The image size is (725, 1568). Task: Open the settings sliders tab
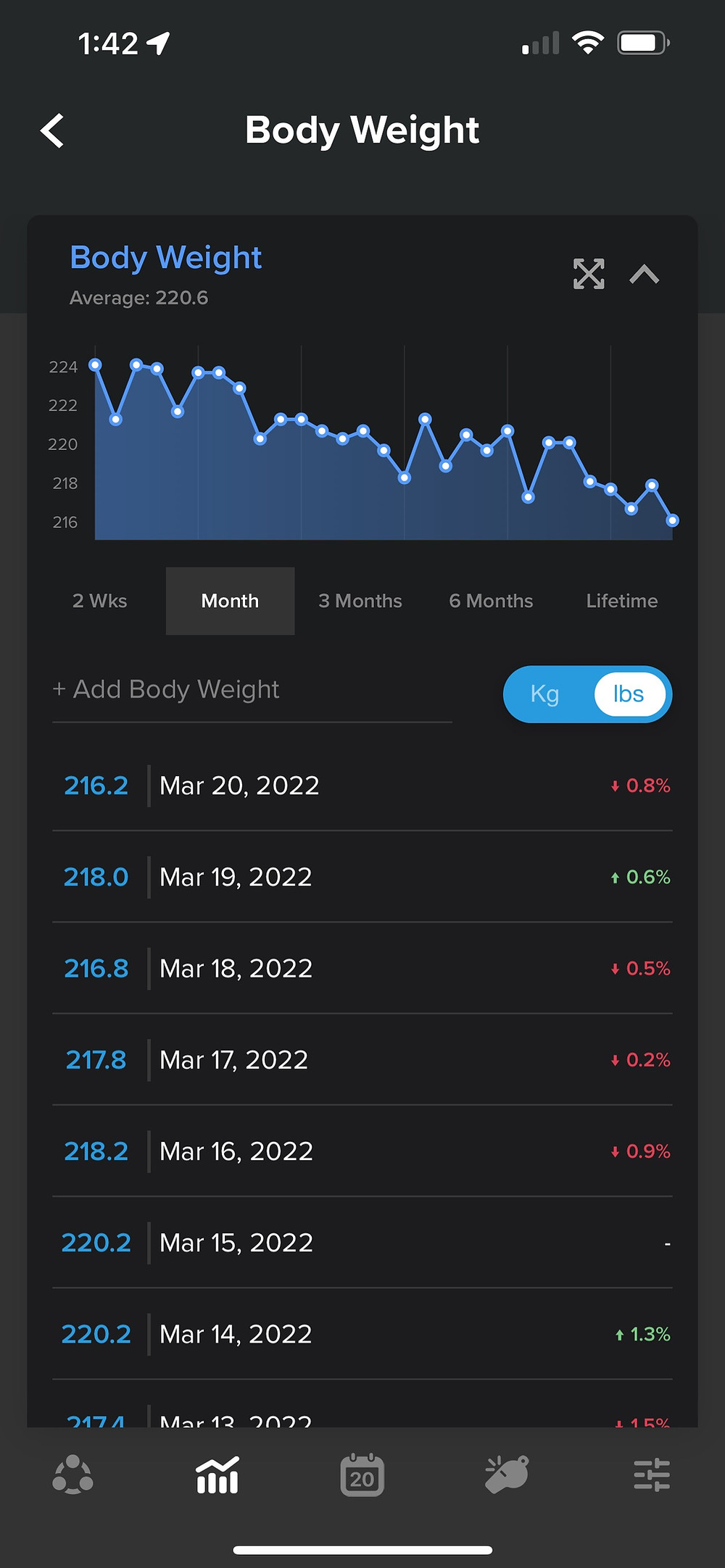(652, 1475)
